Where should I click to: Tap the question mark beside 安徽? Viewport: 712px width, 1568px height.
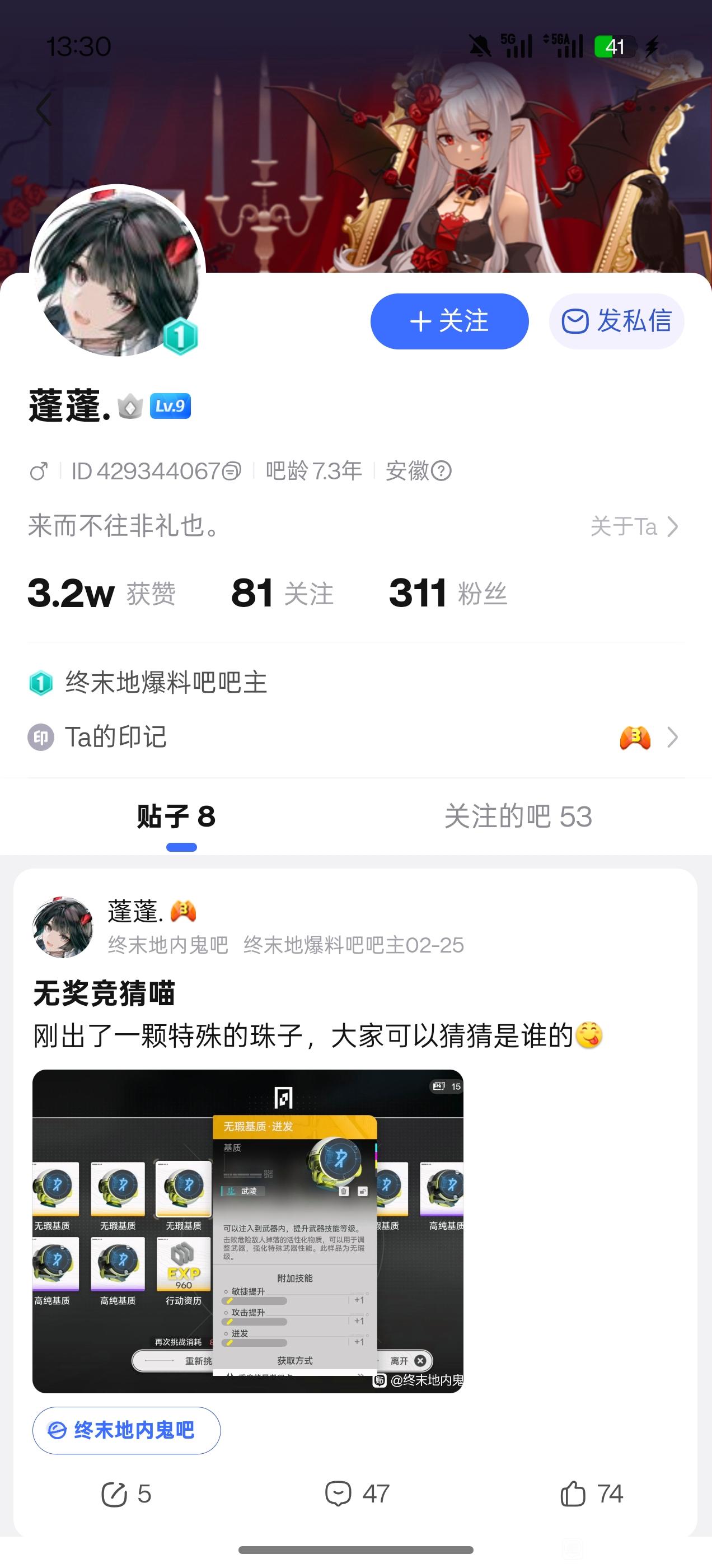[441, 471]
